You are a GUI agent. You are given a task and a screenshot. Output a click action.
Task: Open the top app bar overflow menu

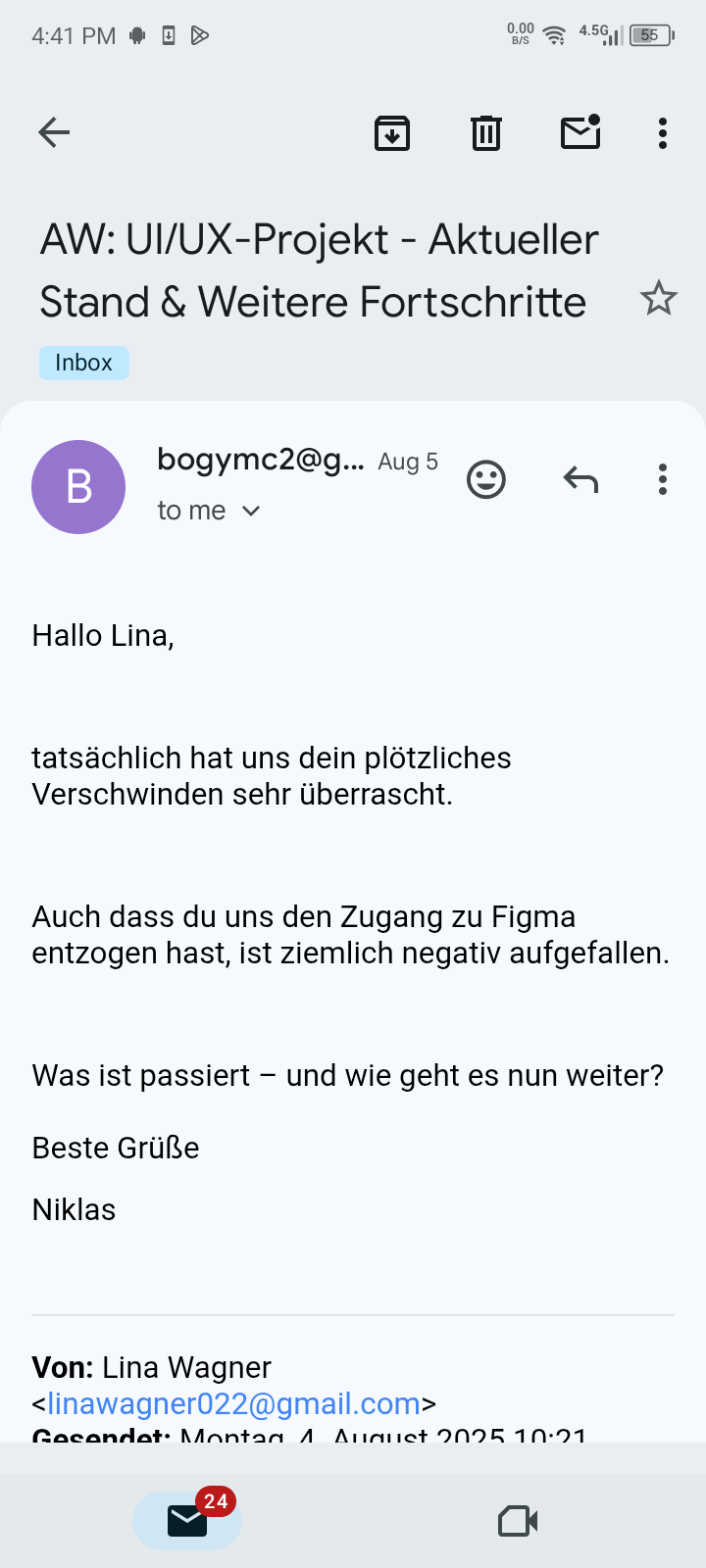coord(663,132)
